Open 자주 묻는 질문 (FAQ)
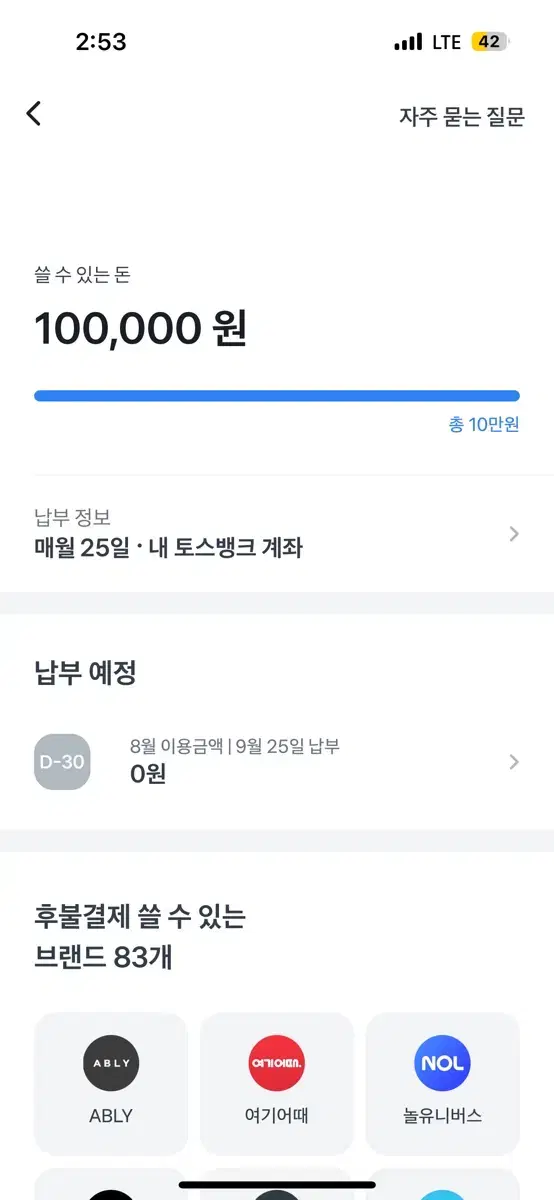This screenshot has width=554, height=1200. click(461, 116)
